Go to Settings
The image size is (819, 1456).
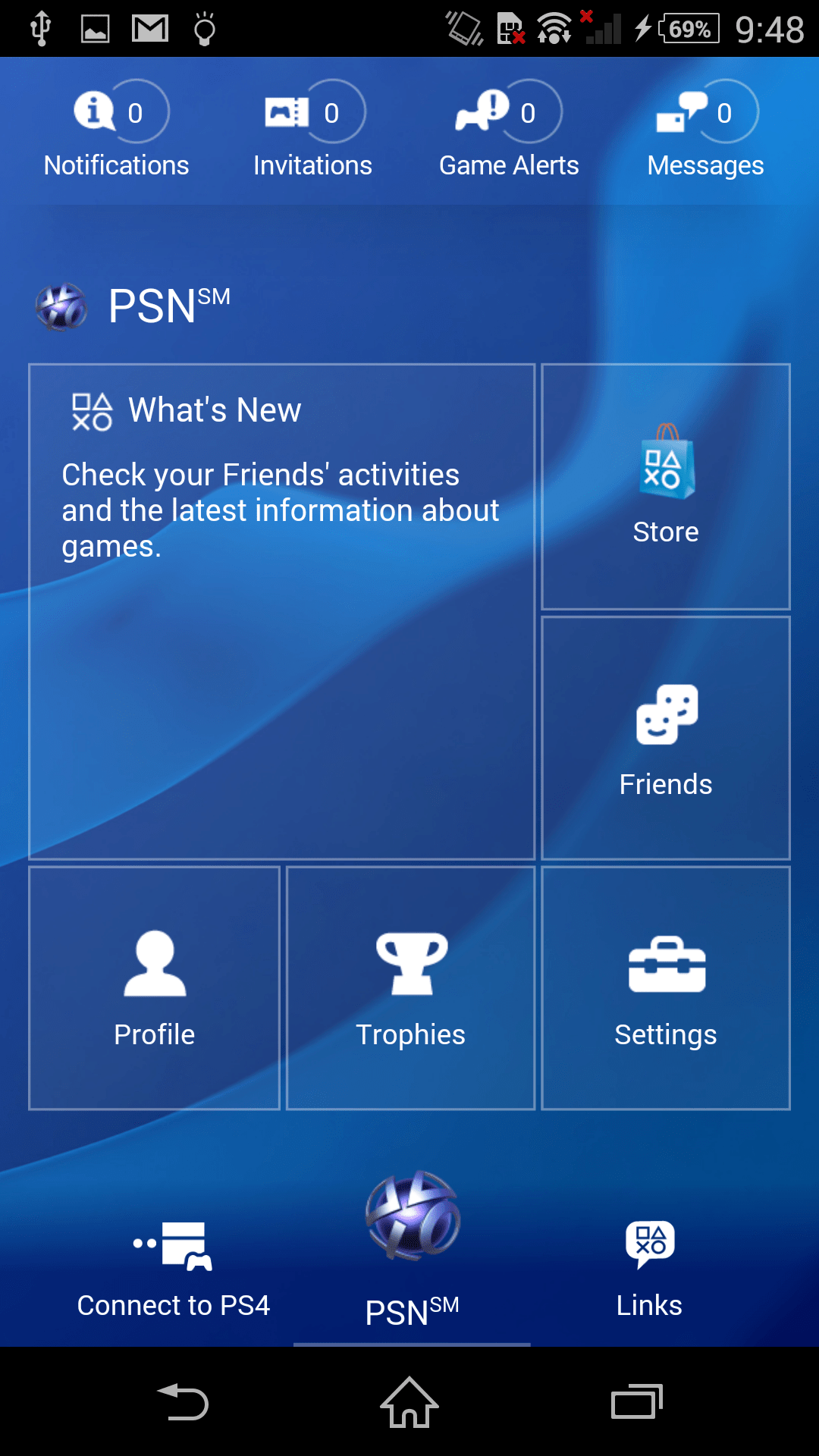tap(666, 988)
